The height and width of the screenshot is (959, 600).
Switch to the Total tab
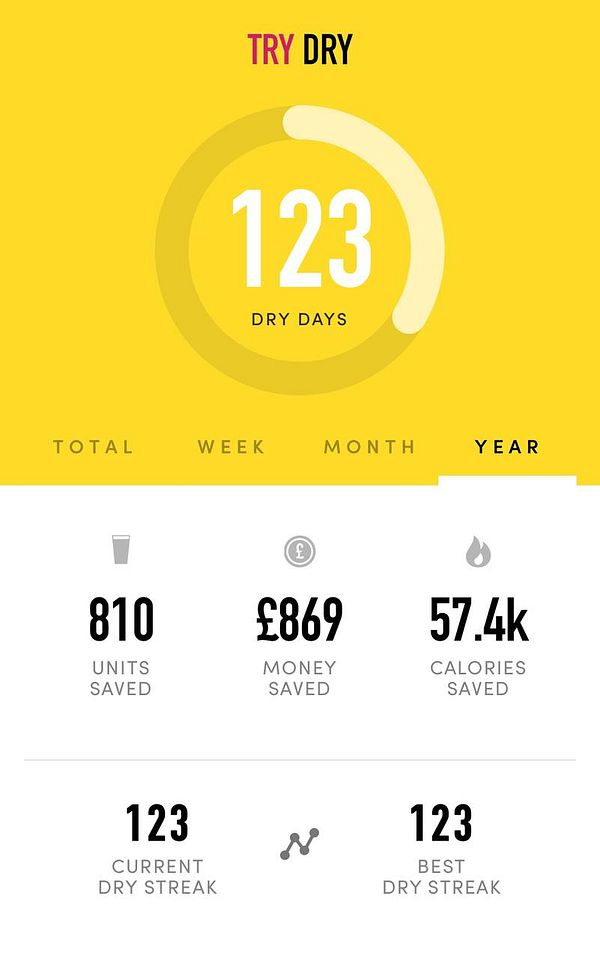click(x=93, y=447)
